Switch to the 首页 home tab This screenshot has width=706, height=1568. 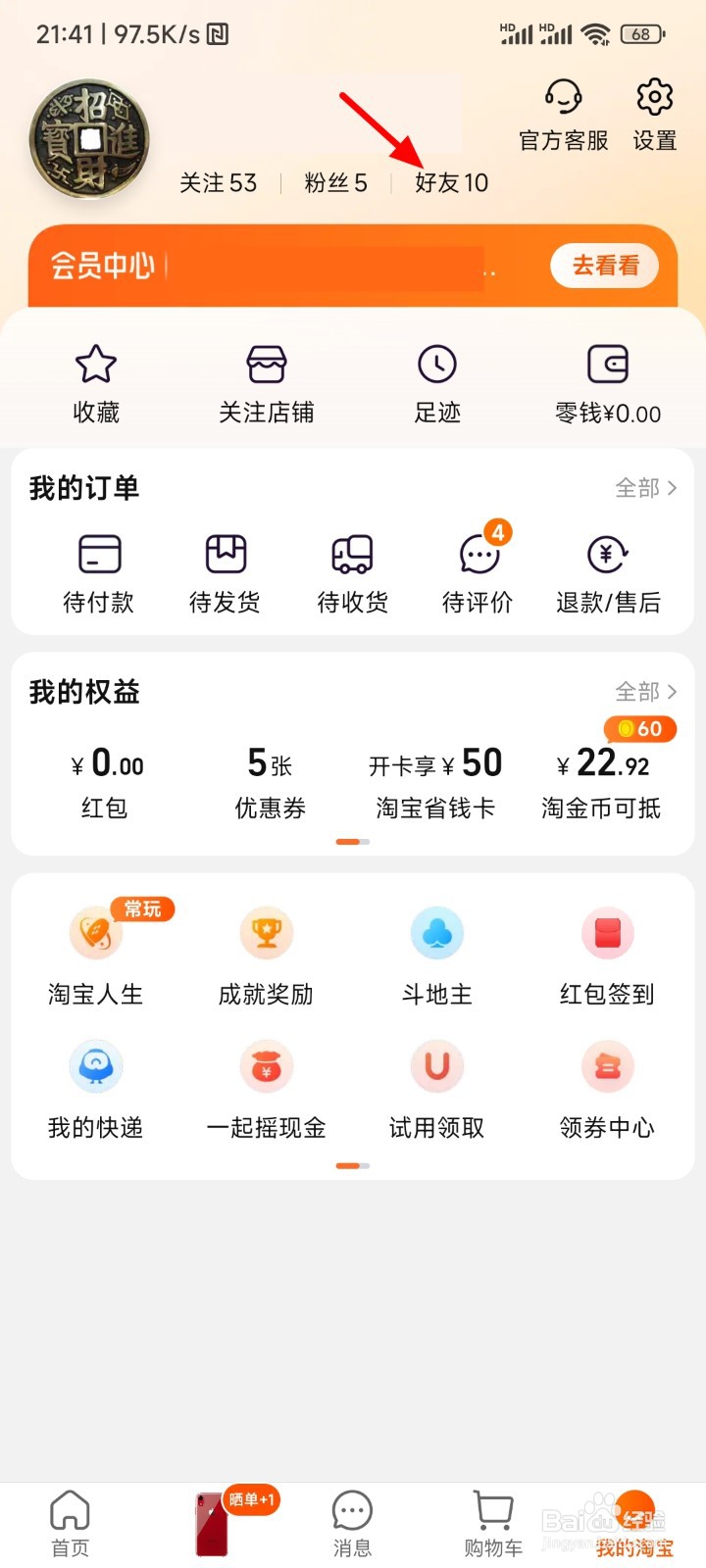click(70, 1524)
